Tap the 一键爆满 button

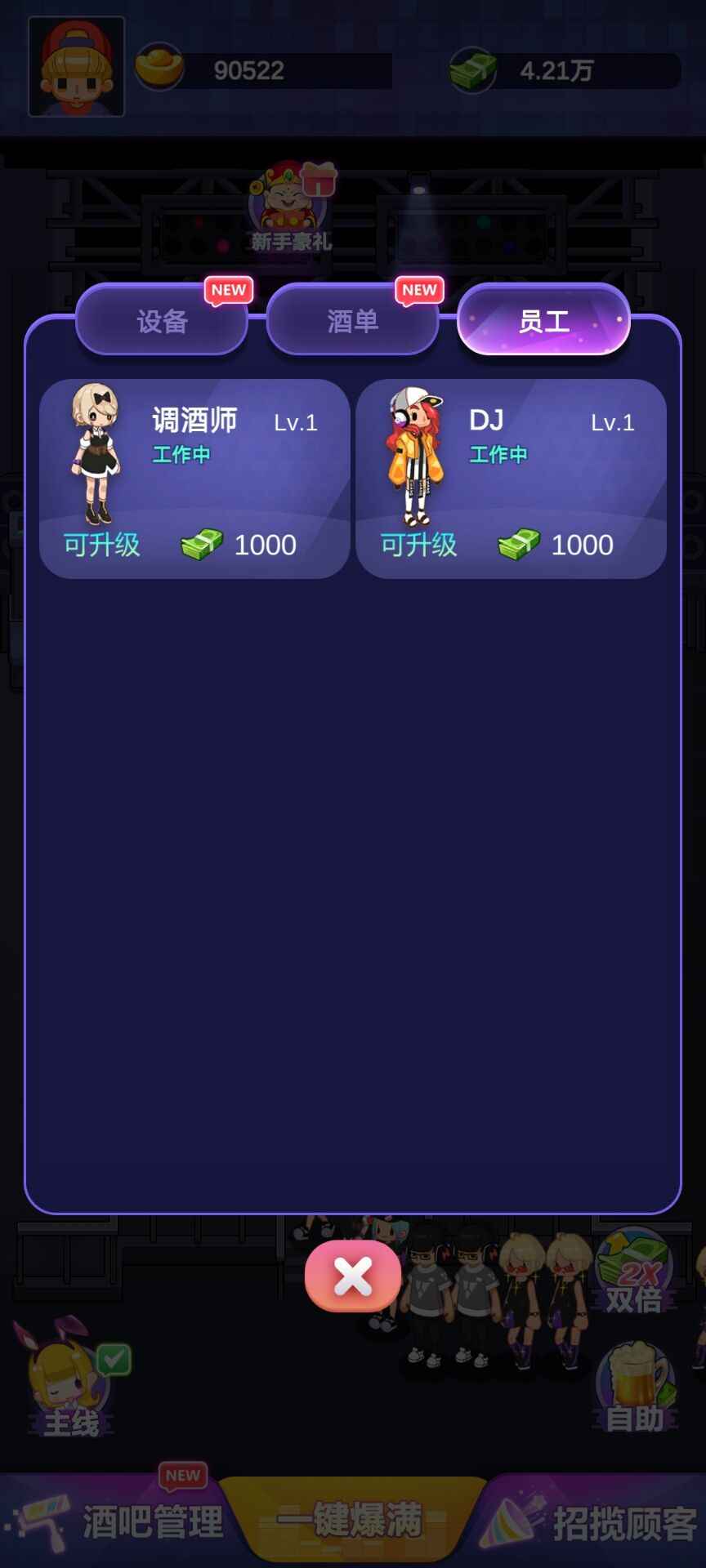pyautogui.click(x=352, y=1521)
